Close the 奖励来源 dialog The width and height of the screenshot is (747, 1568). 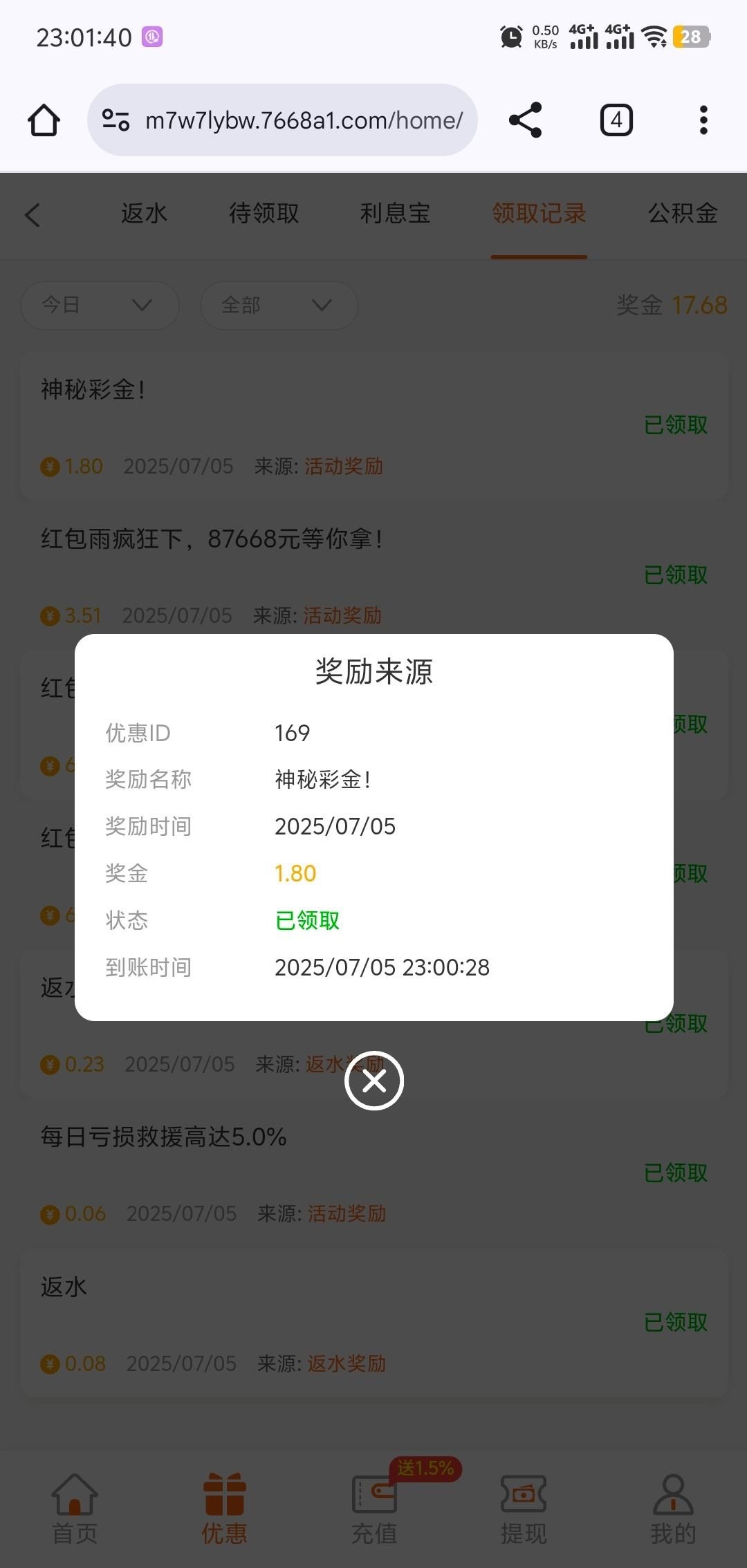pos(374,1081)
